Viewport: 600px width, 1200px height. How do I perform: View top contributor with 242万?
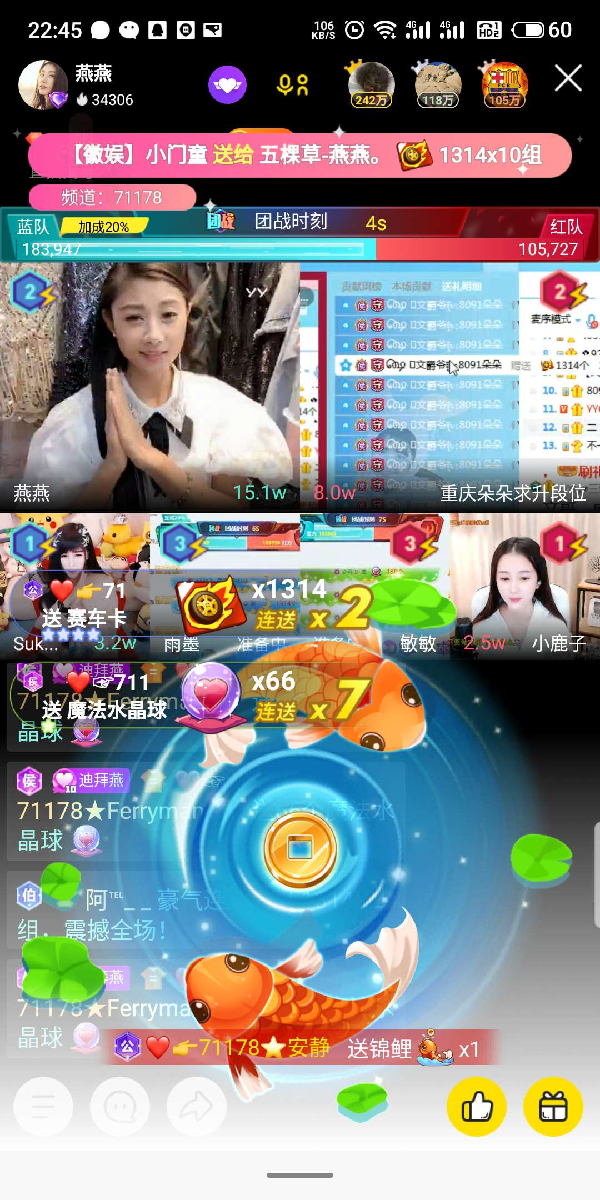pos(370,84)
